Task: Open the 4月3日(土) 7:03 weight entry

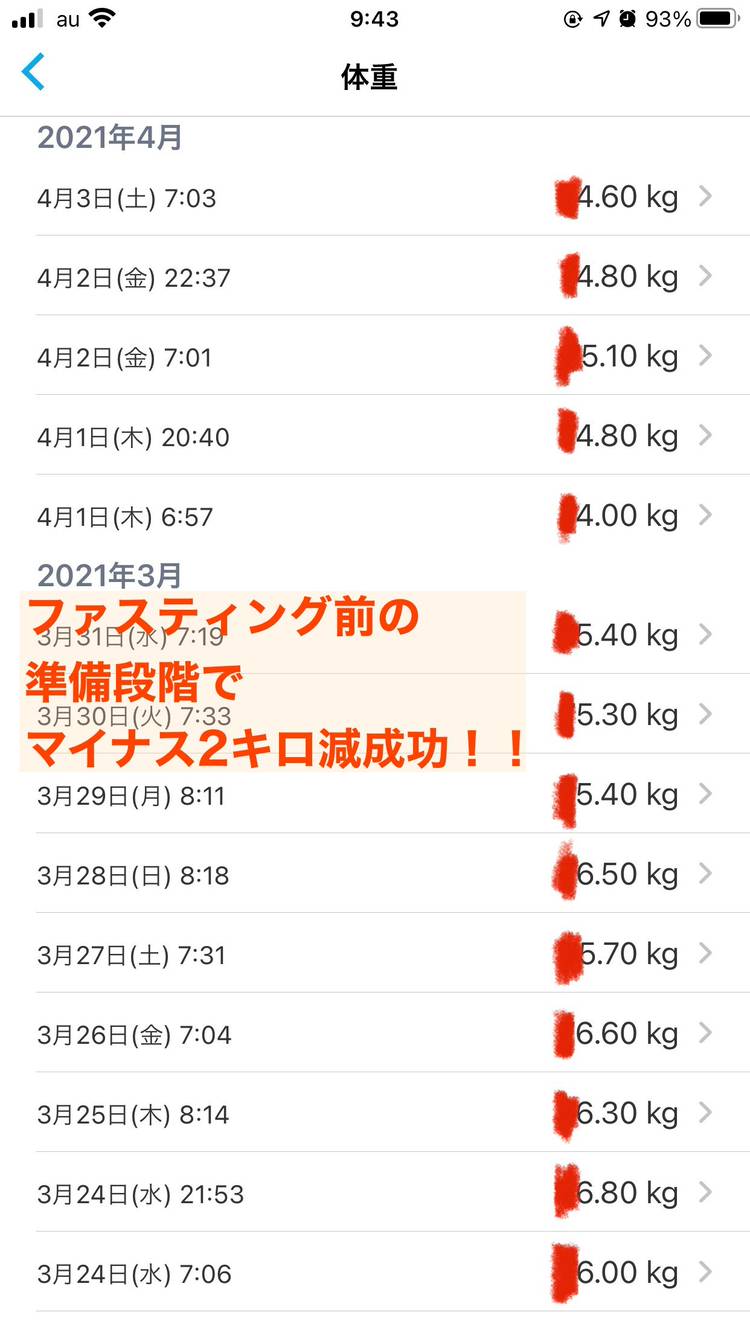Action: click(x=375, y=197)
